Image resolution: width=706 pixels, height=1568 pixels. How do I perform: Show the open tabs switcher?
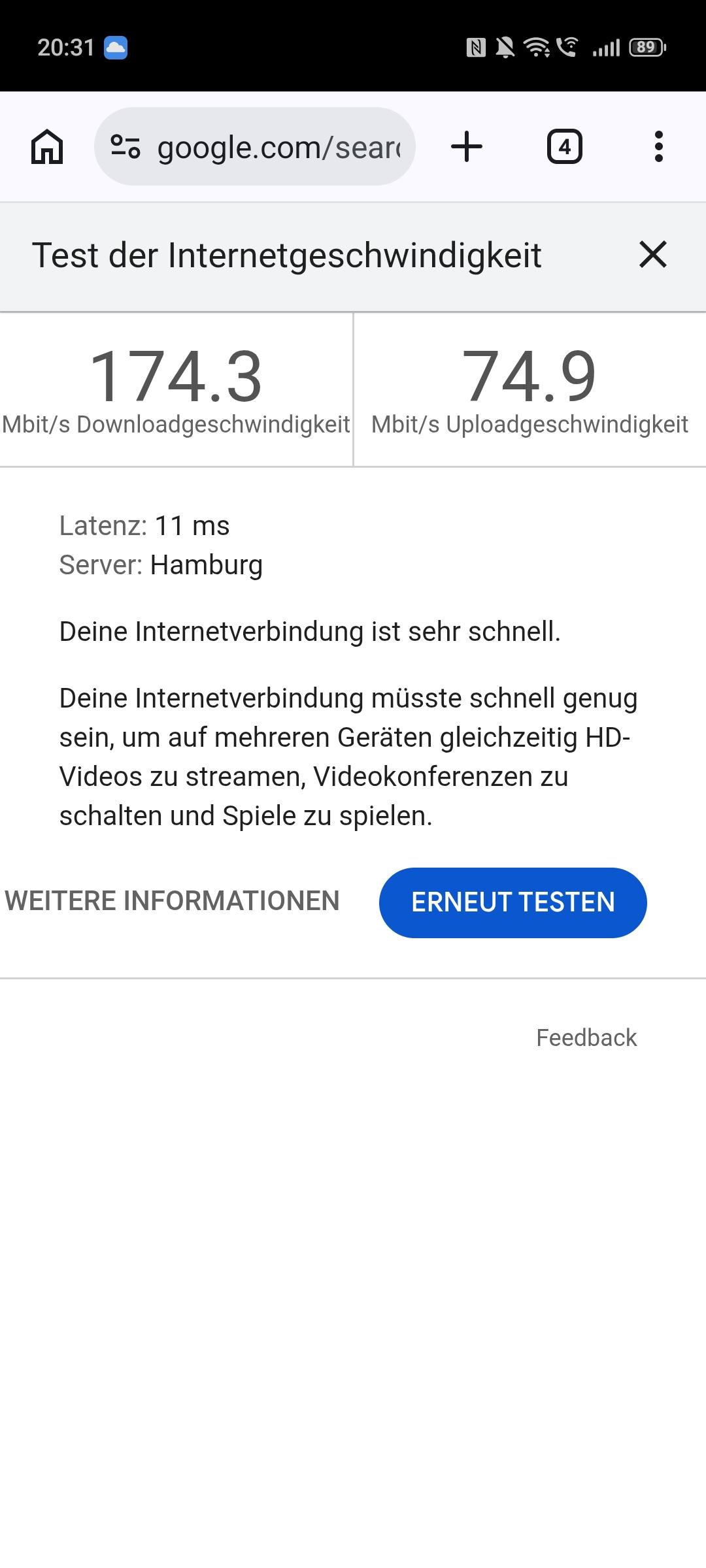[x=564, y=147]
